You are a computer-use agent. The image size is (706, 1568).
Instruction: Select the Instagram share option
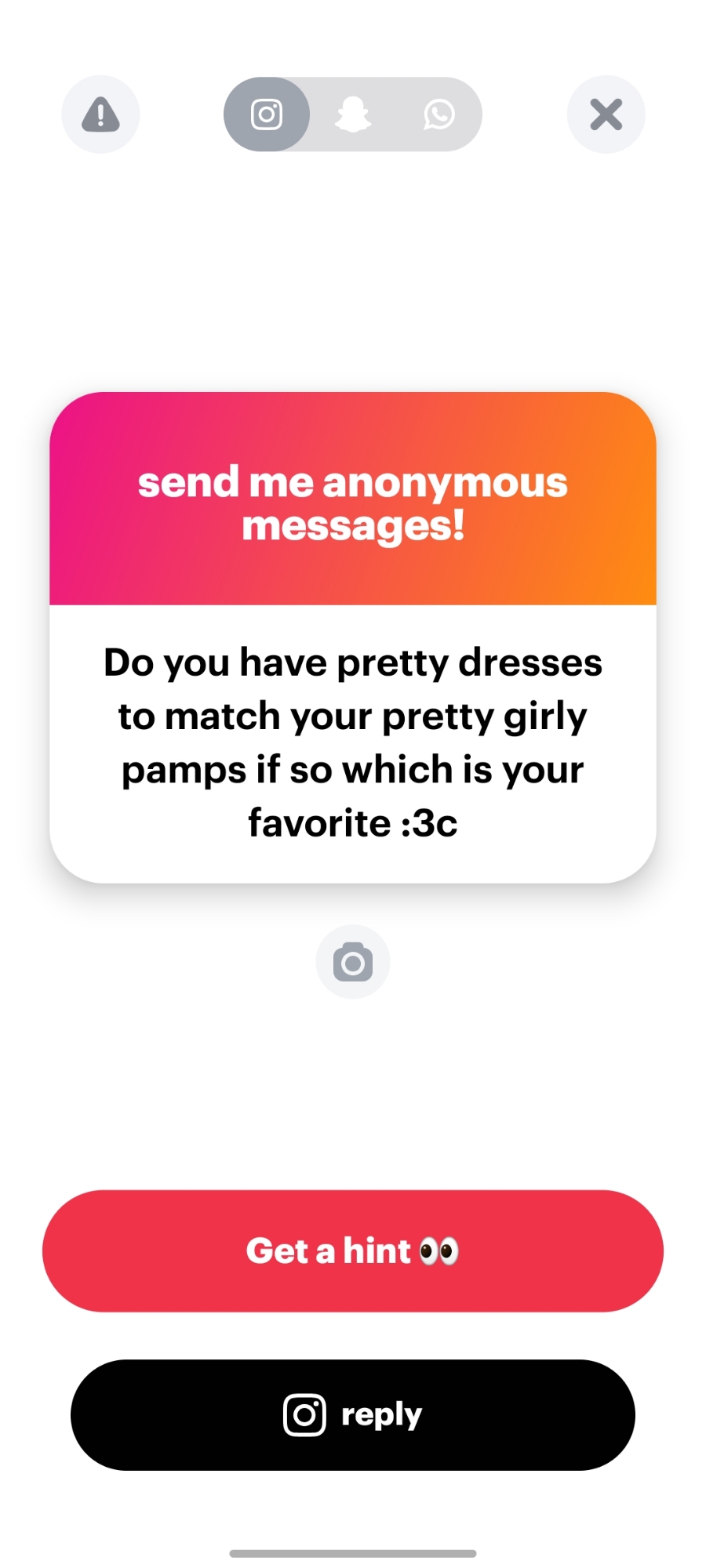pos(267,114)
